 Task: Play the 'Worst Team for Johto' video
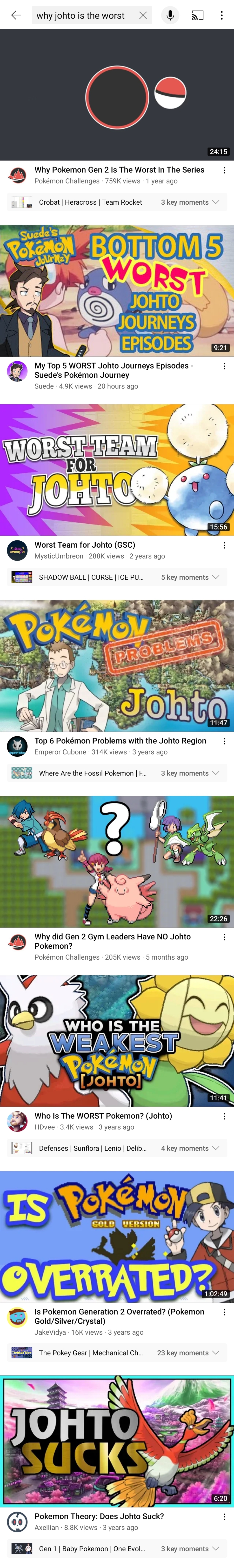pyautogui.click(x=117, y=469)
